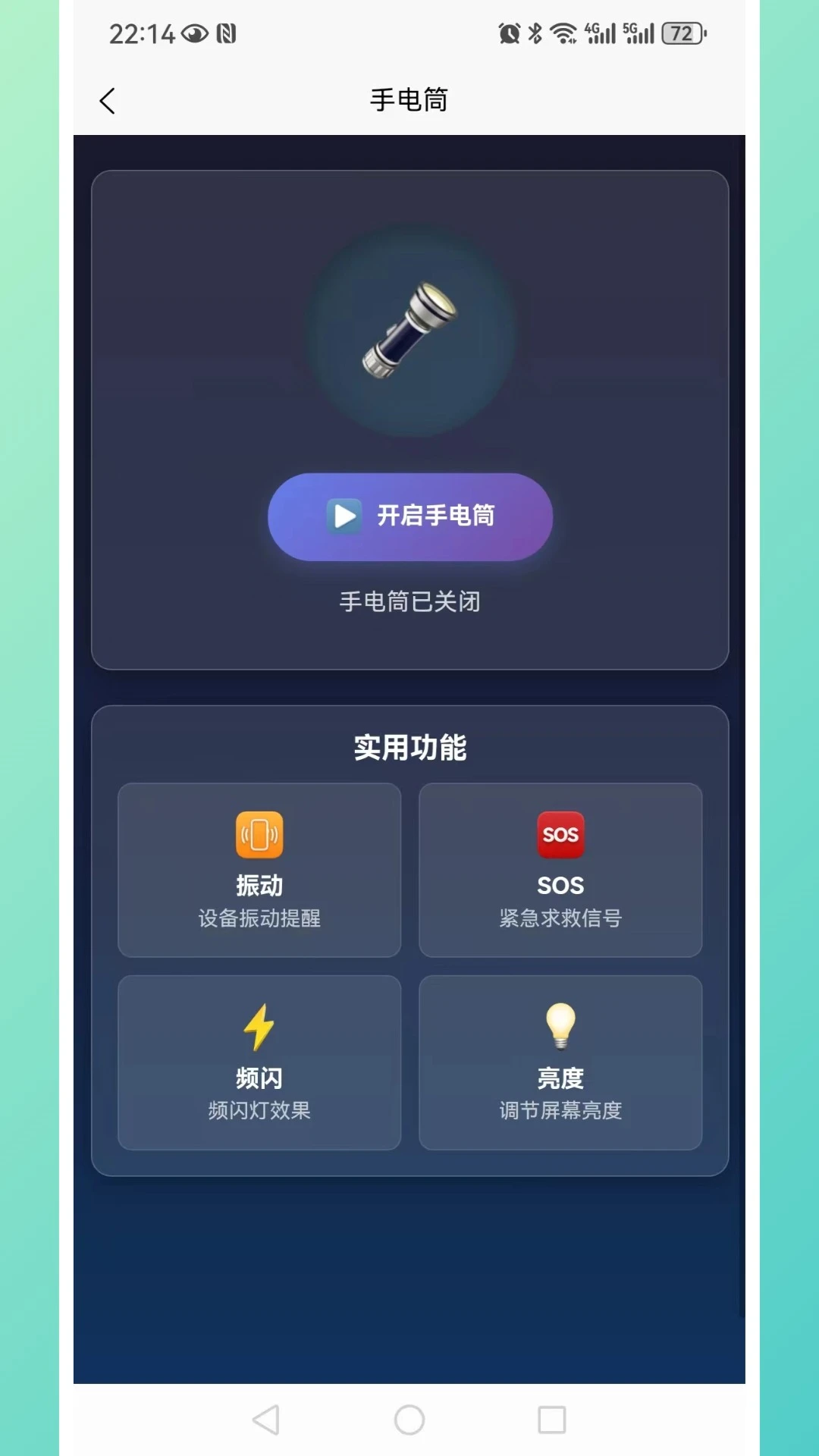Open the 振动 vibration feature card
819x1456 pixels.
coord(259,870)
